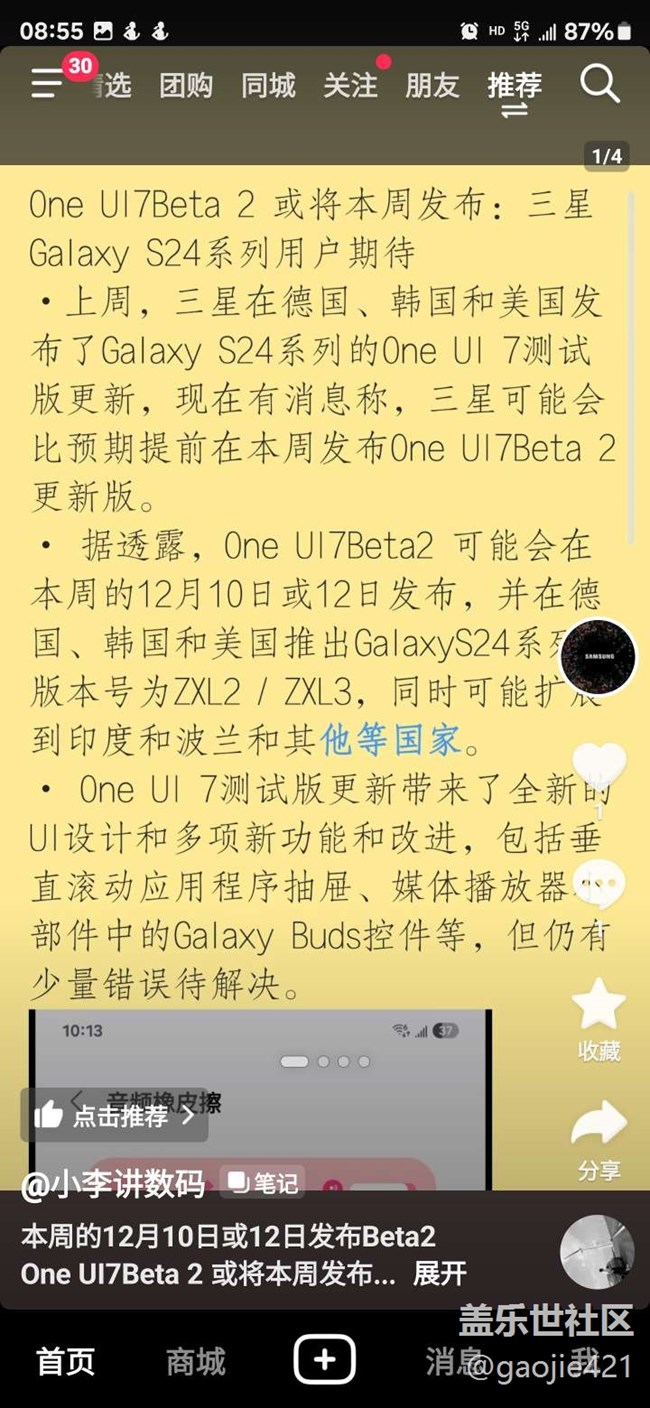Open search with the magnifier icon

point(599,85)
